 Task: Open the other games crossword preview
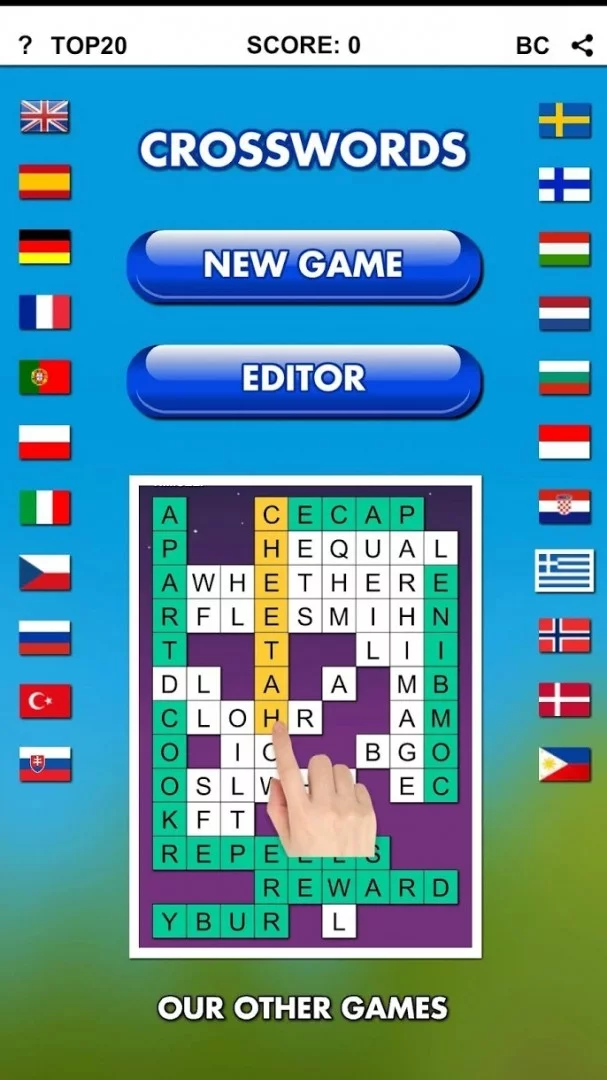tap(305, 716)
